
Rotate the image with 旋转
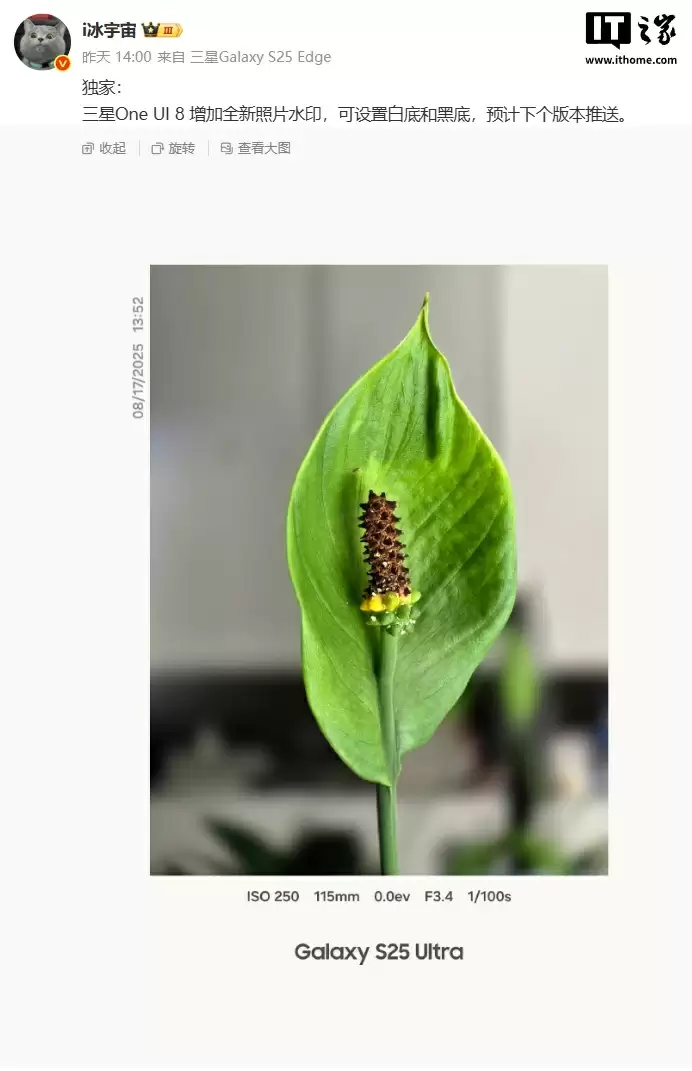pyautogui.click(x=173, y=148)
